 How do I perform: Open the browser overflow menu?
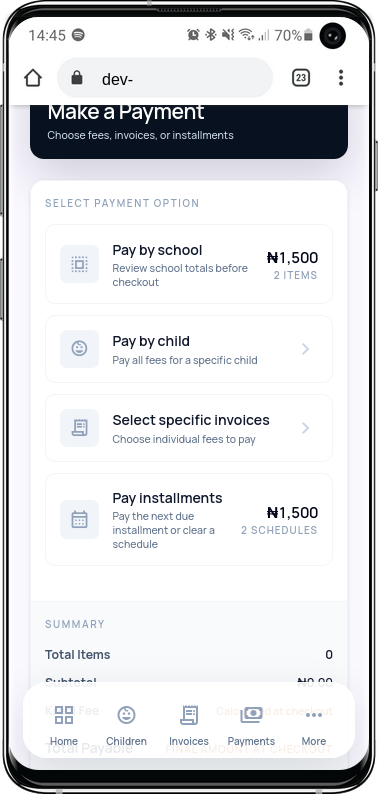pyautogui.click(x=341, y=78)
